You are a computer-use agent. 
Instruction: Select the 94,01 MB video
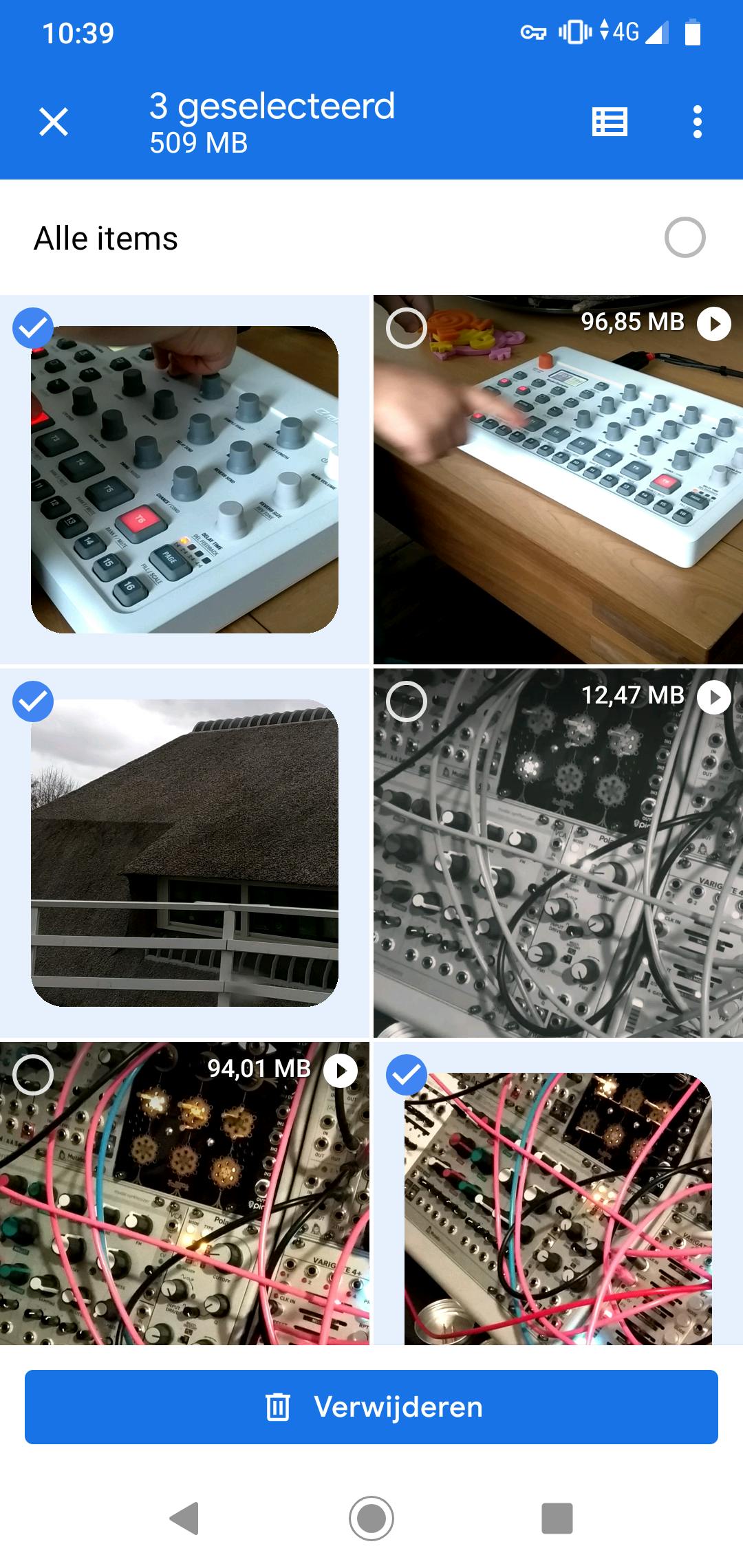click(x=33, y=1075)
